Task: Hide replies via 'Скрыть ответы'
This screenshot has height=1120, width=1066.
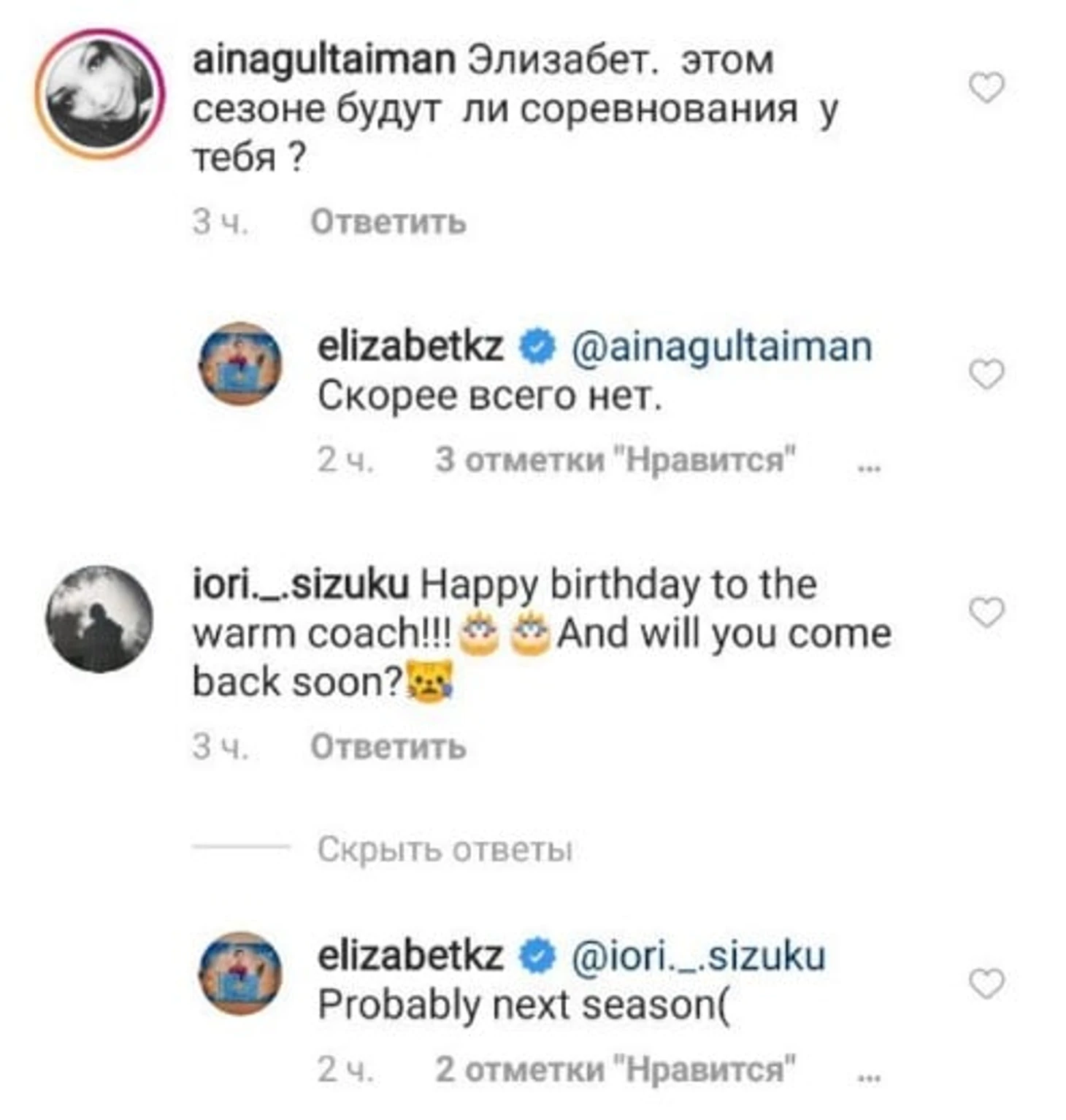Action: pyautogui.click(x=444, y=849)
